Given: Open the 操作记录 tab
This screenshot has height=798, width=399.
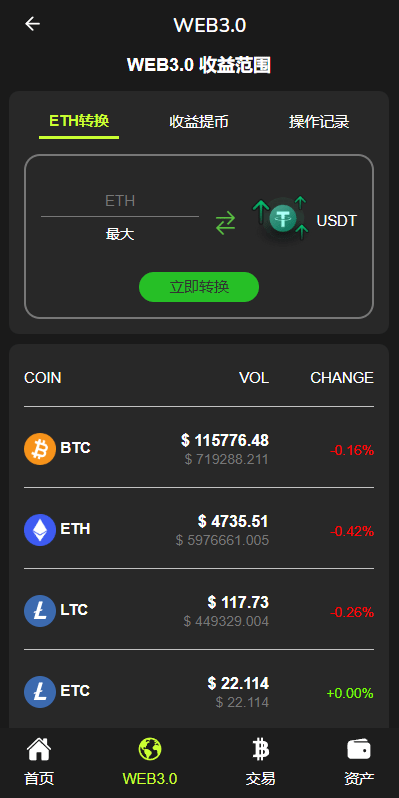Looking at the screenshot, I should click(319, 122).
